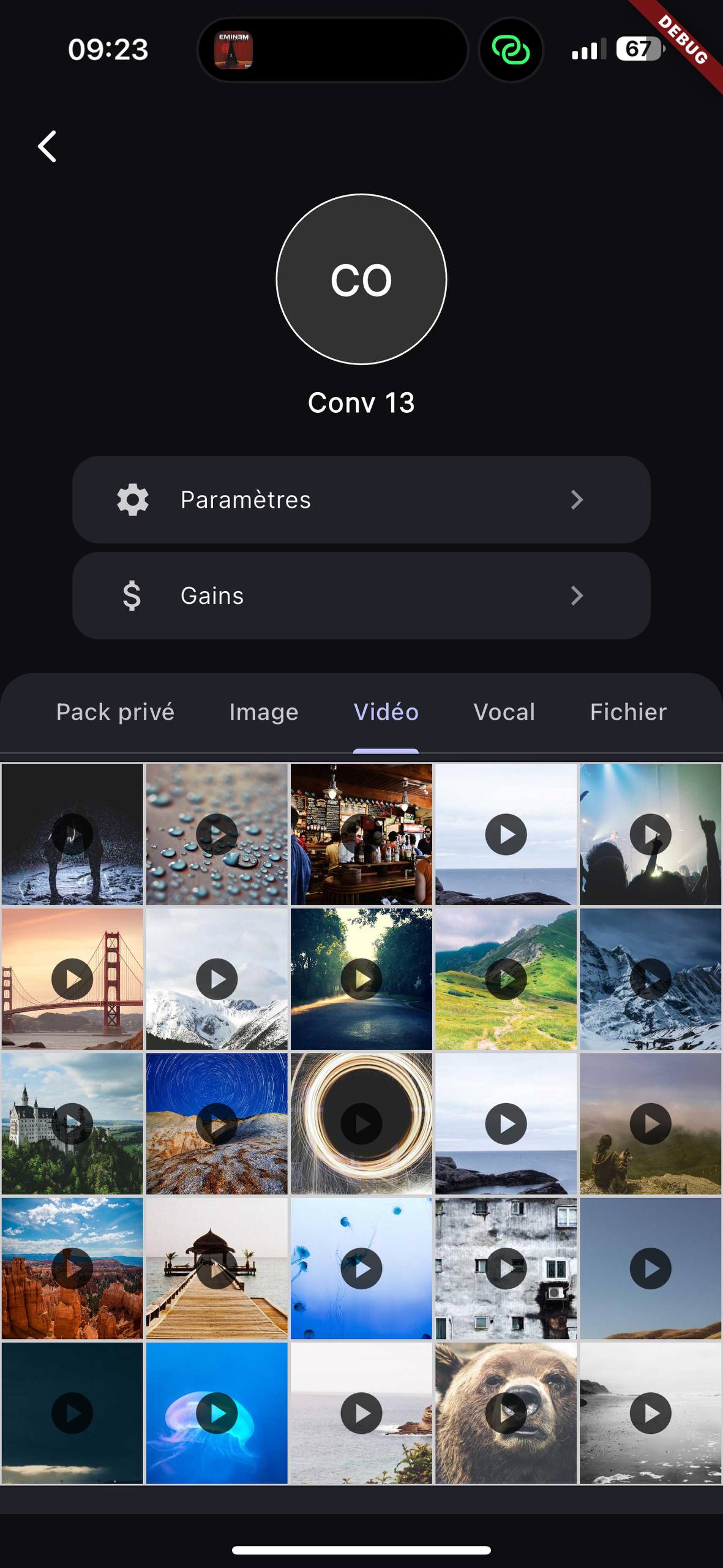Switch to the Fichier tab

[x=628, y=712]
